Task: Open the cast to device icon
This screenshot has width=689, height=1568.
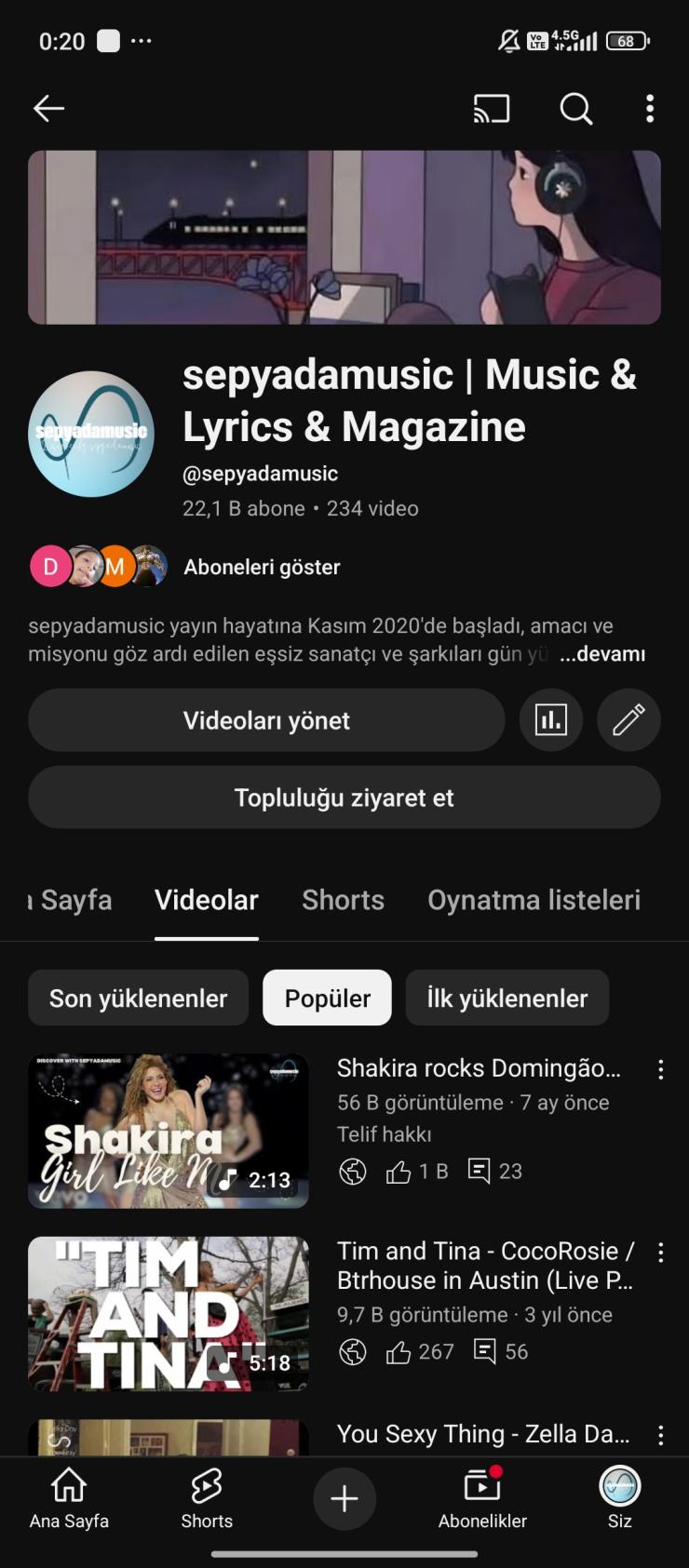Action: [x=492, y=109]
